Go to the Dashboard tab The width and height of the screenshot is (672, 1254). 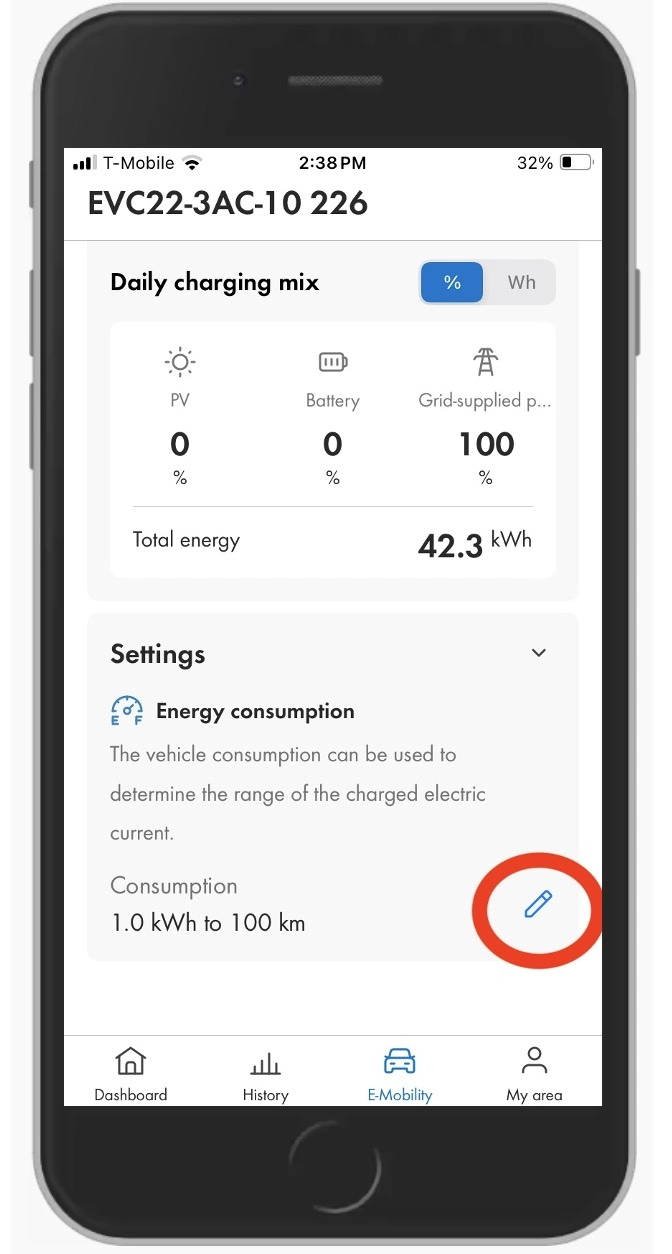[131, 1073]
